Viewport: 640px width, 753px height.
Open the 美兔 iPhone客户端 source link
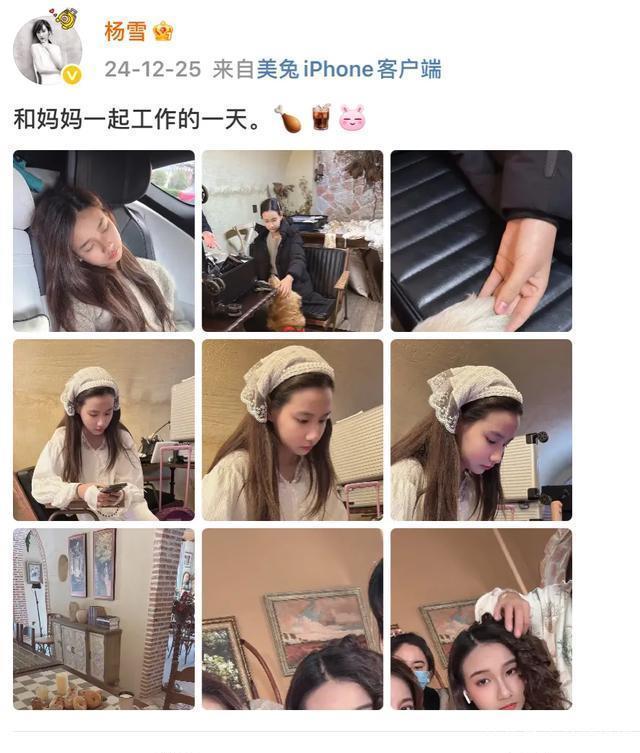click(349, 69)
